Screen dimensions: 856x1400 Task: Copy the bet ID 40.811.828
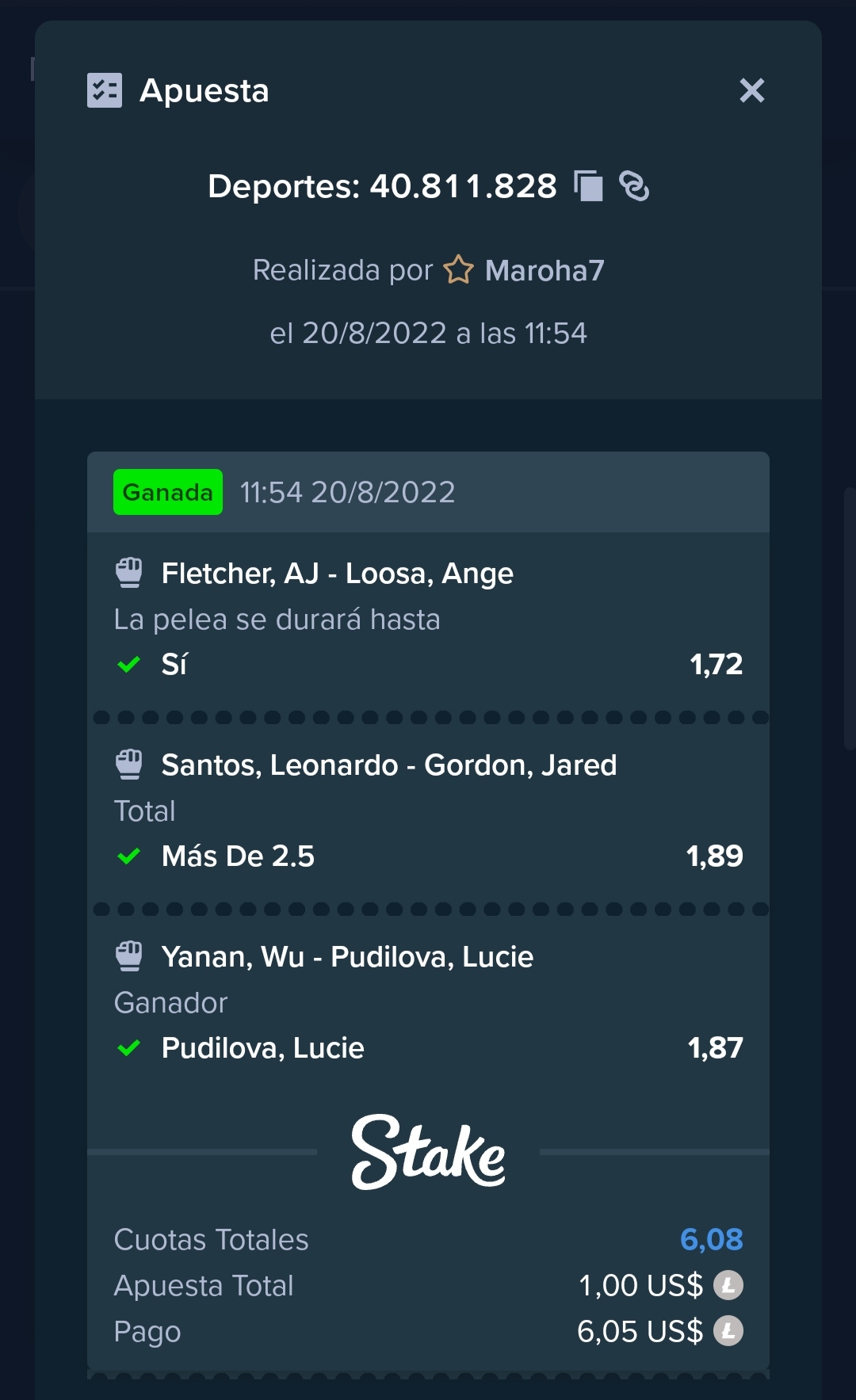[588, 186]
